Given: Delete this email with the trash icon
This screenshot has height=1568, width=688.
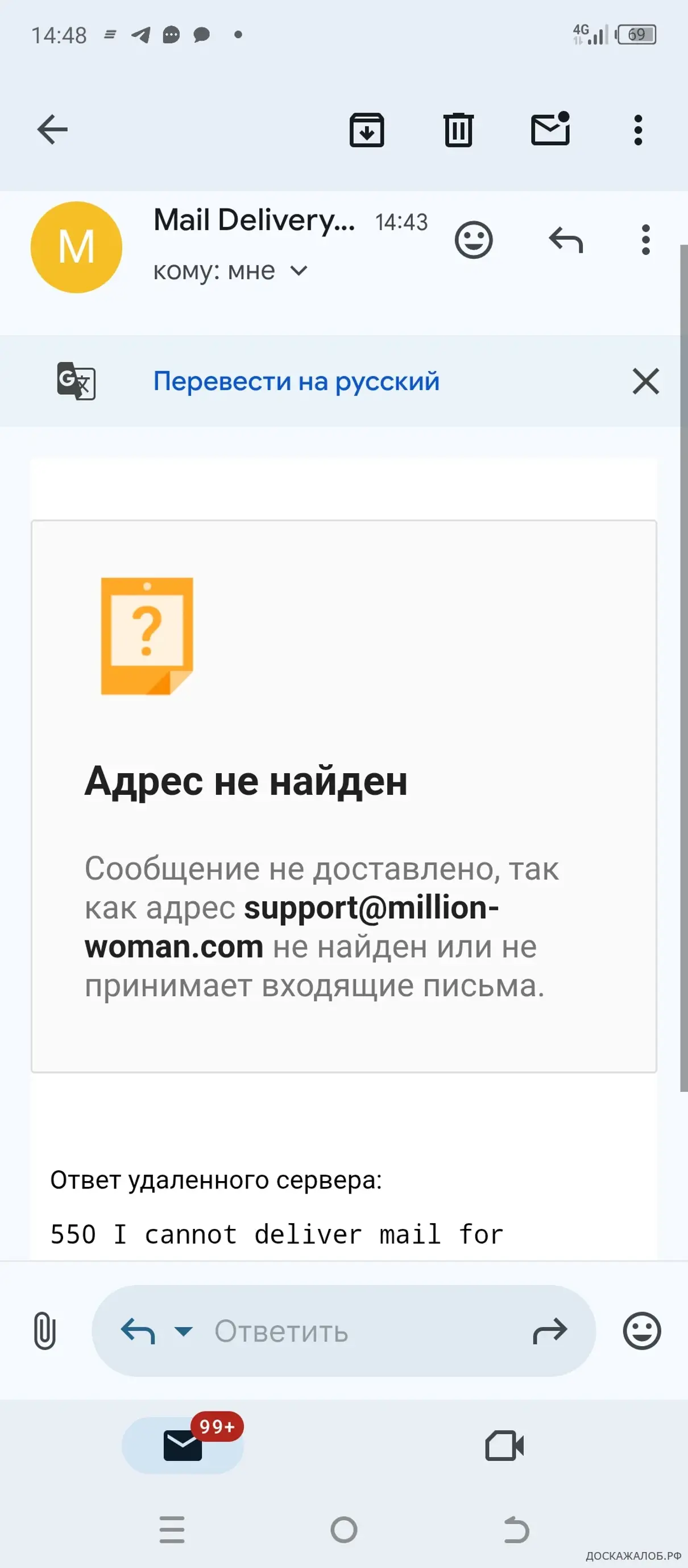Looking at the screenshot, I should (x=458, y=130).
